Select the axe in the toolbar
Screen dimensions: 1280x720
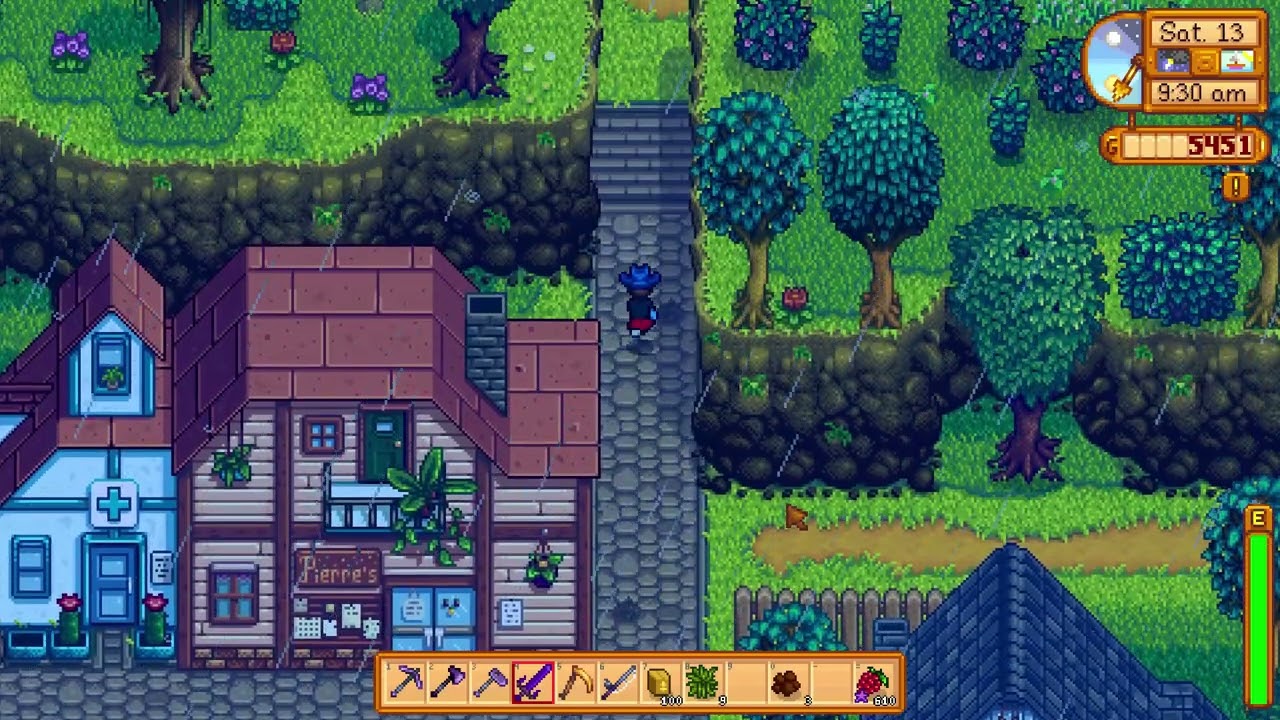448,683
